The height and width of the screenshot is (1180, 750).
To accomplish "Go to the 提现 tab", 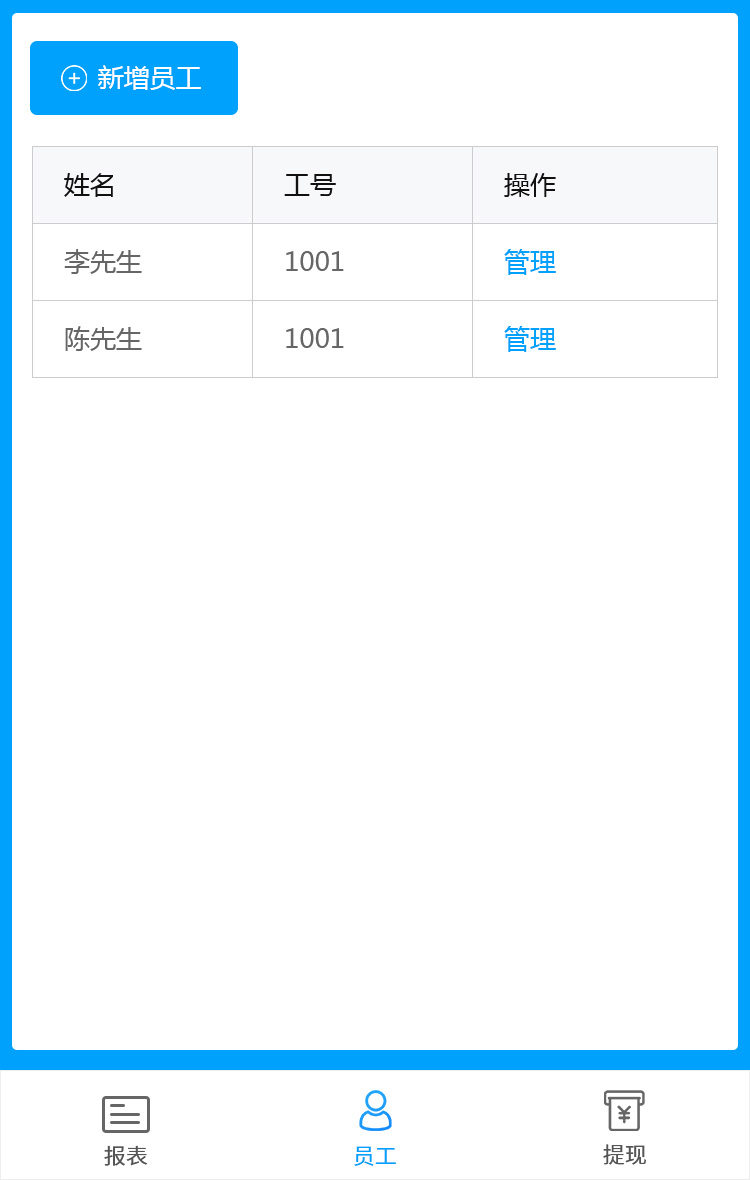I will point(624,1130).
